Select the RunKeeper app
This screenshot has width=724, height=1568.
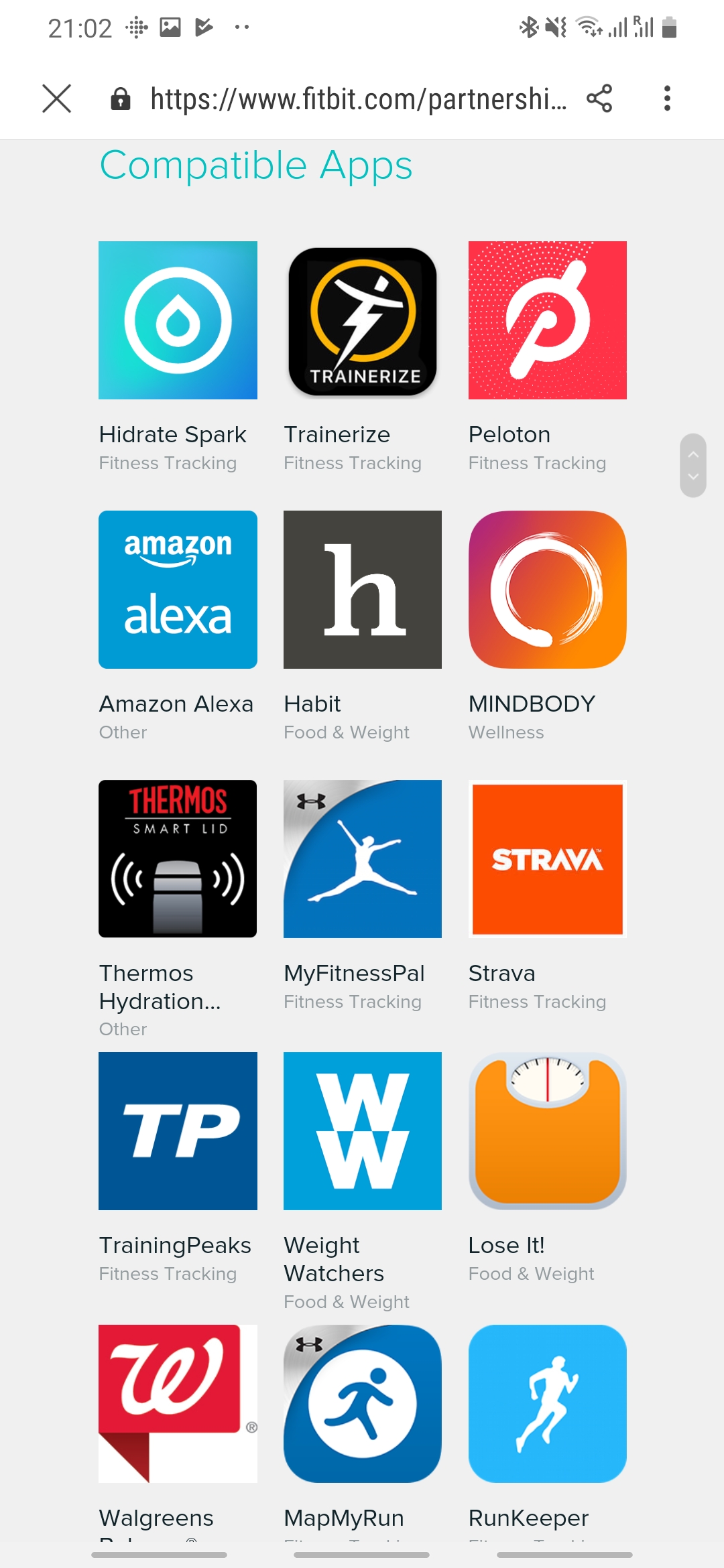547,1403
